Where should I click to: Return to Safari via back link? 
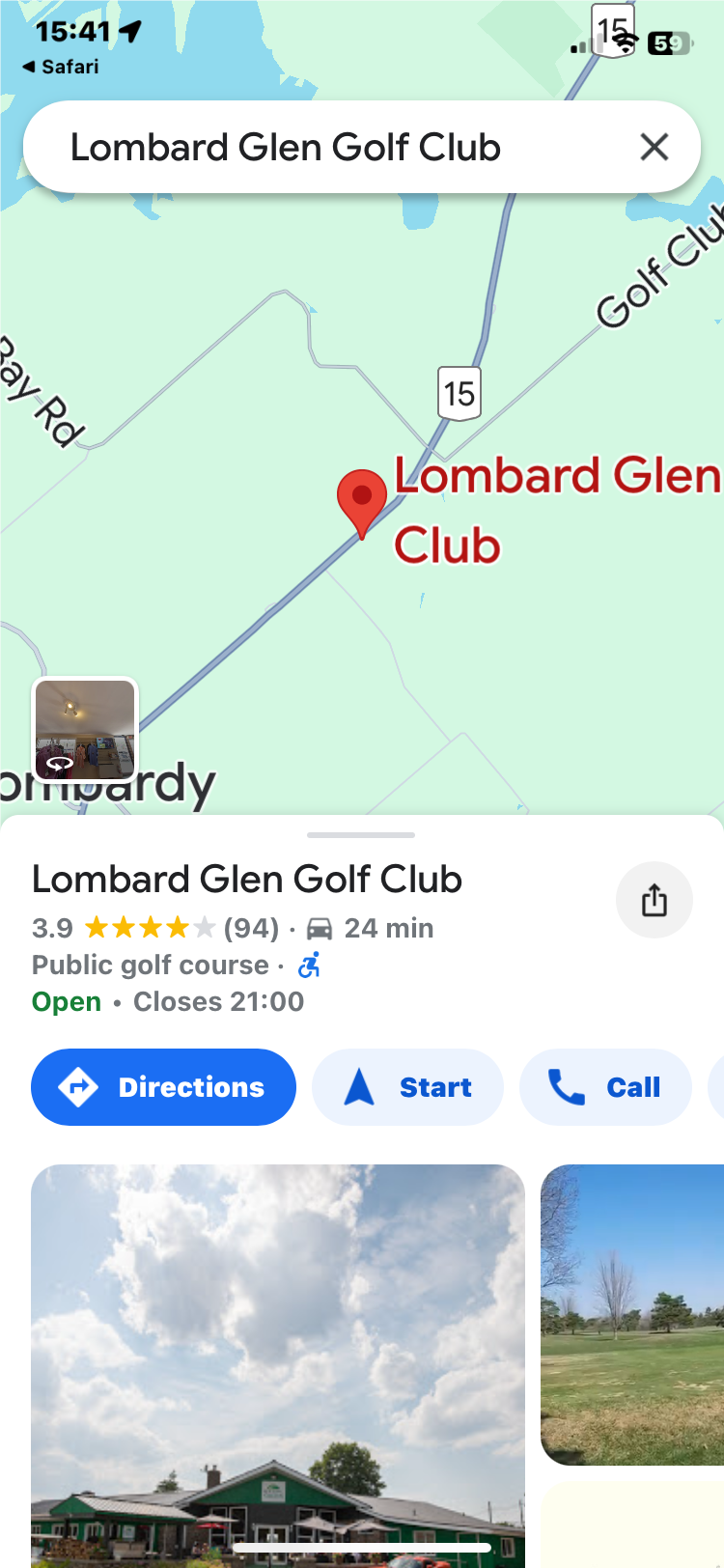point(61,67)
